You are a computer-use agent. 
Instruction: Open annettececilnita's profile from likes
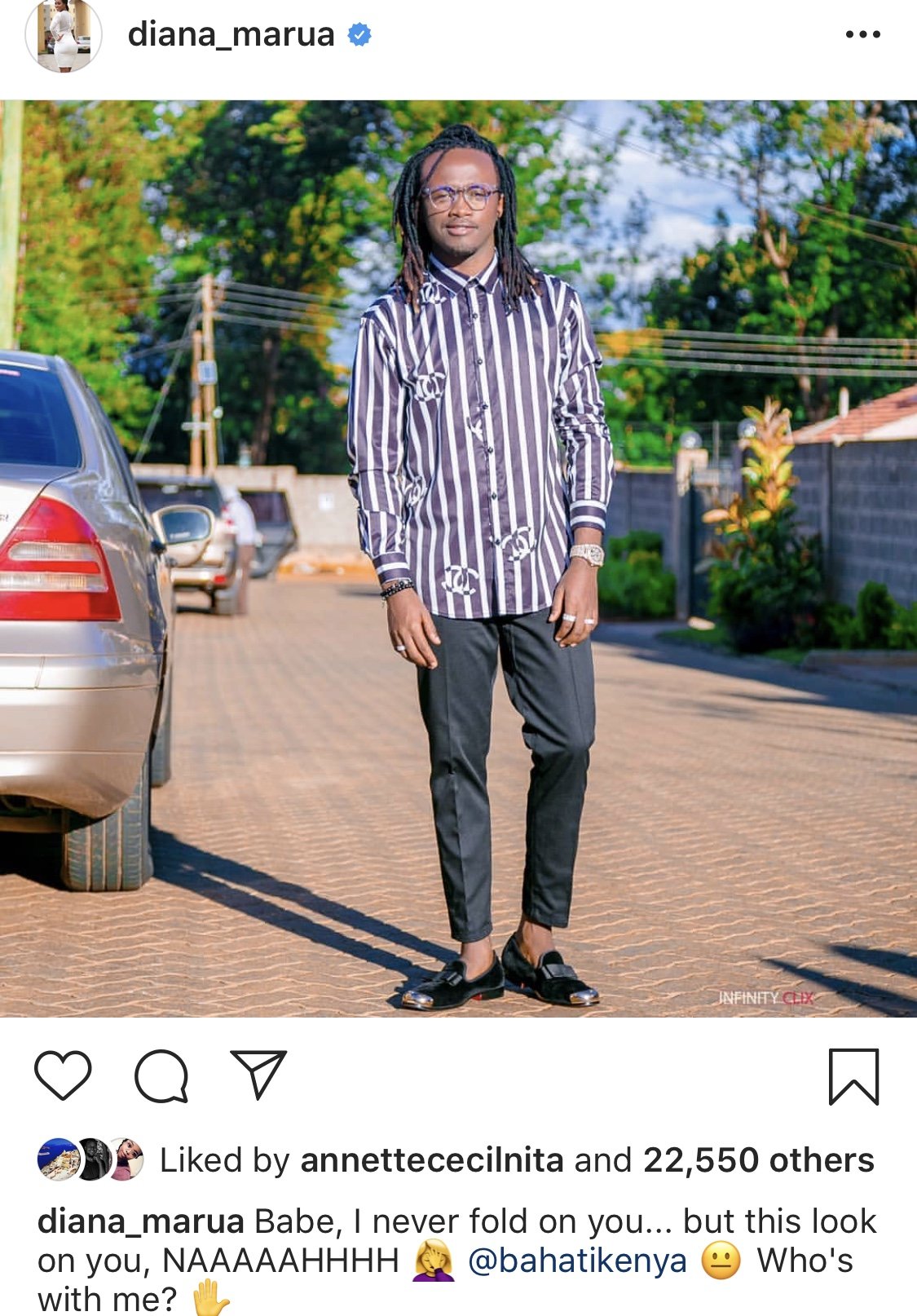[431, 1159]
